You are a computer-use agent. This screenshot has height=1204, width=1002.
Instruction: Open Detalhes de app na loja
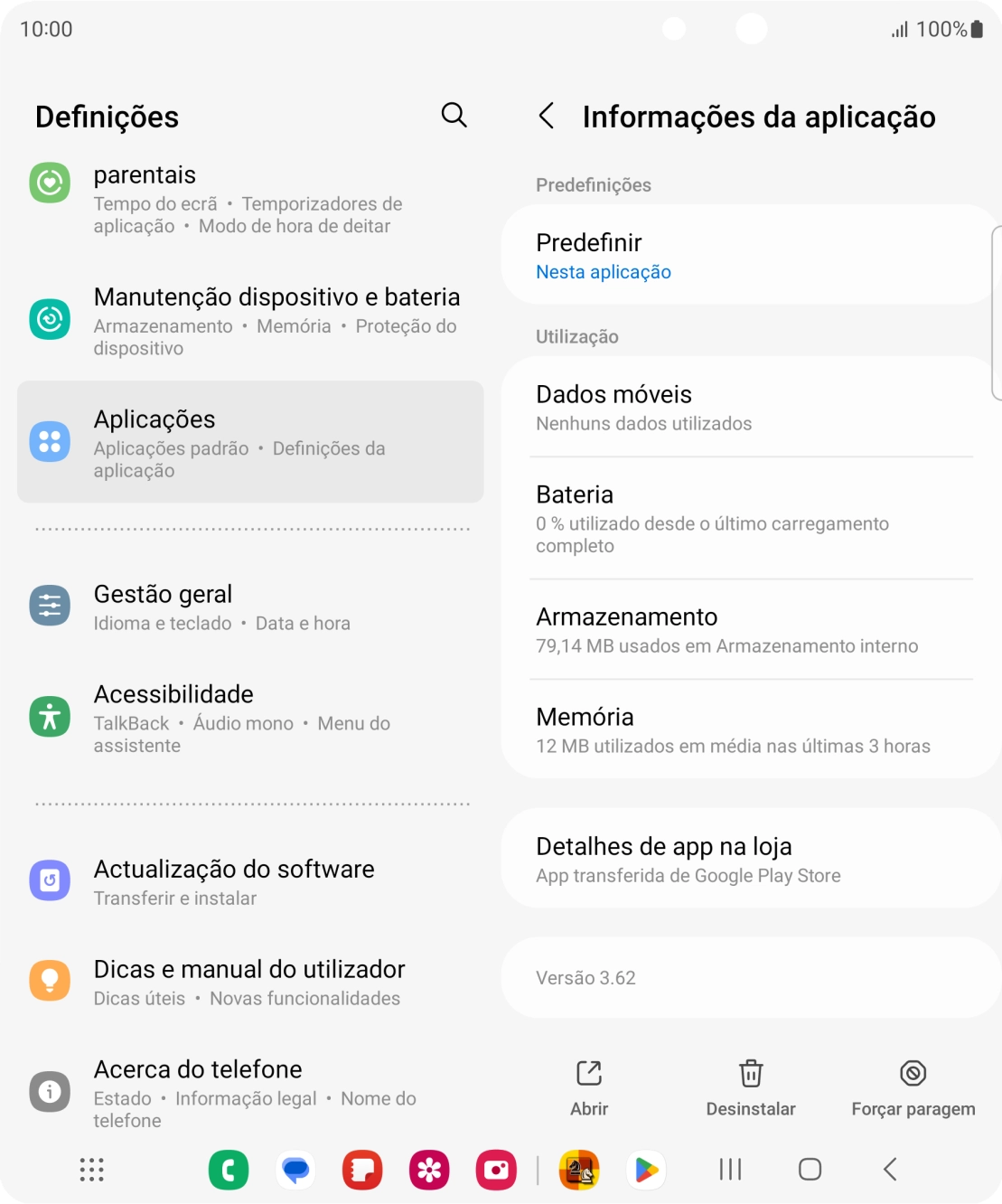point(750,859)
